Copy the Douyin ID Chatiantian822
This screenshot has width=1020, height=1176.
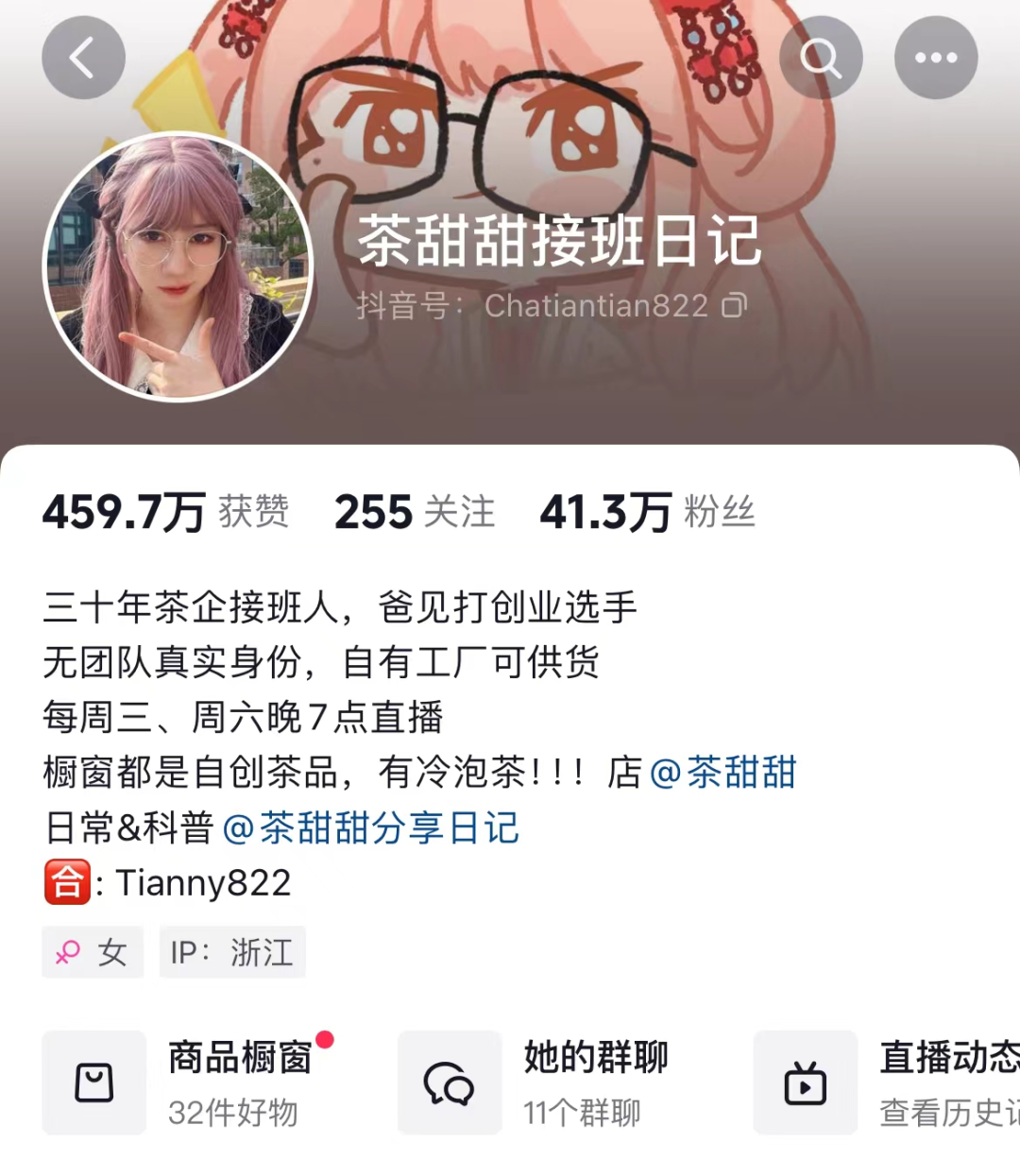[x=735, y=305]
